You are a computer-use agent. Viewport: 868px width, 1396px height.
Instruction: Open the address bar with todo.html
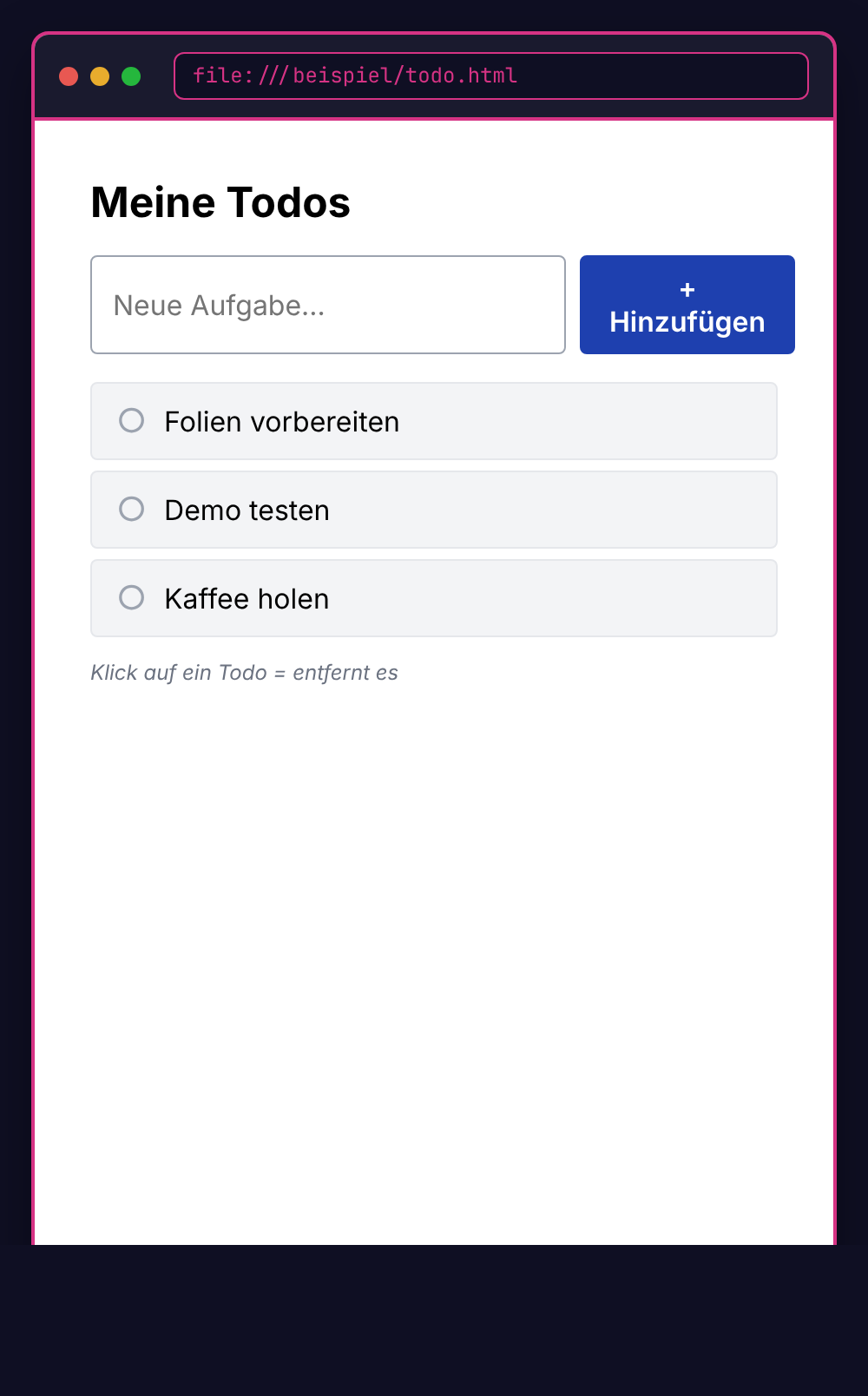pyautogui.click(x=491, y=76)
